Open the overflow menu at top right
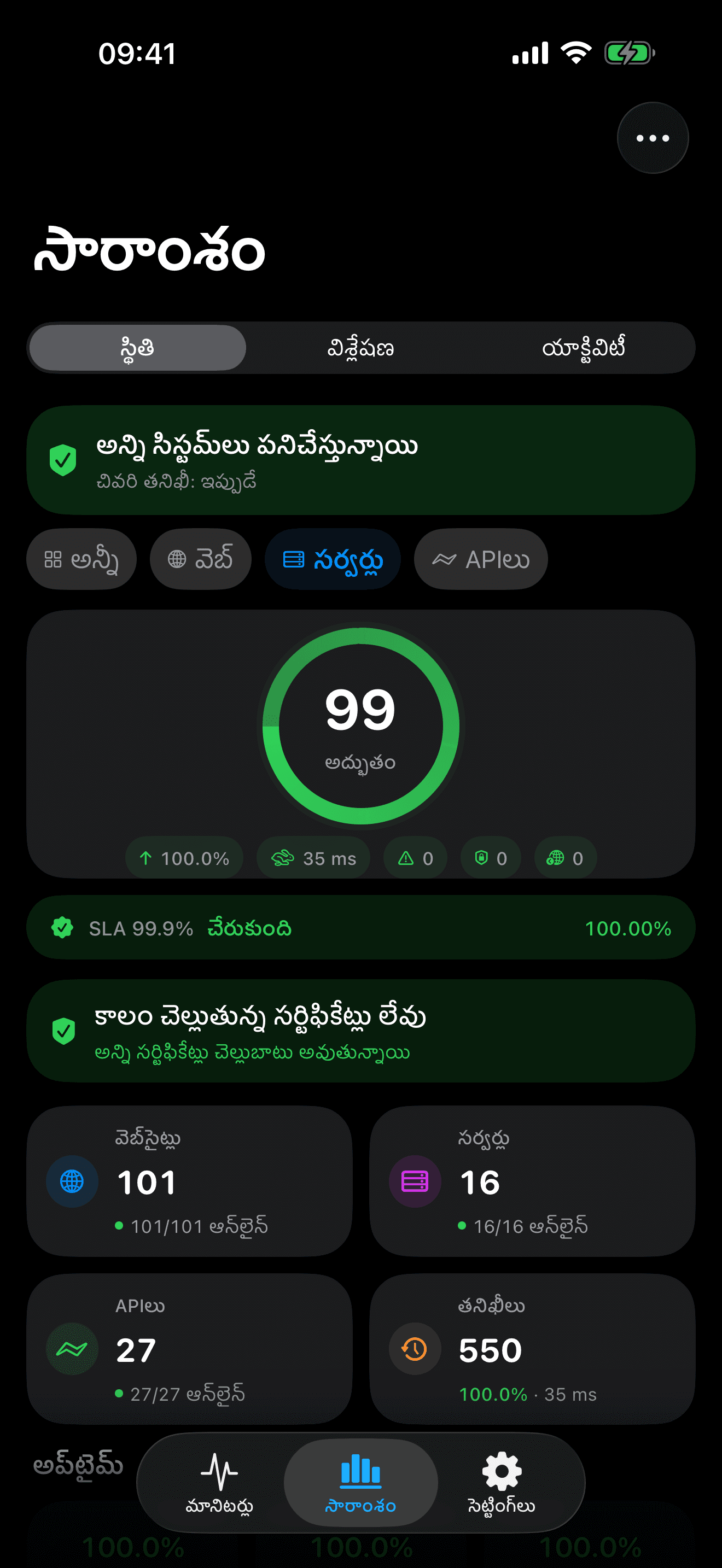 click(x=652, y=138)
